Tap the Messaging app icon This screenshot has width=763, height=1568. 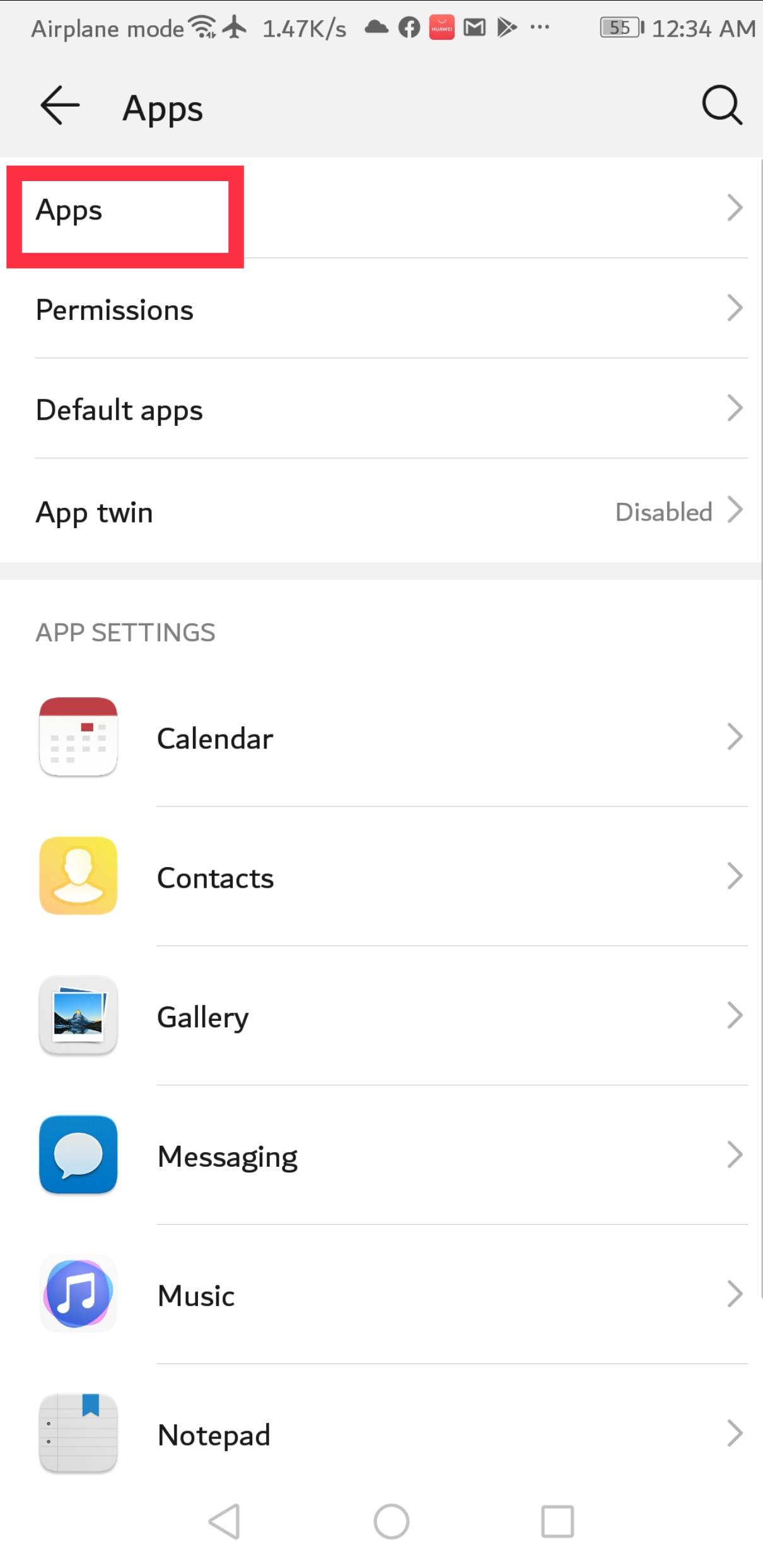pyautogui.click(x=78, y=1155)
